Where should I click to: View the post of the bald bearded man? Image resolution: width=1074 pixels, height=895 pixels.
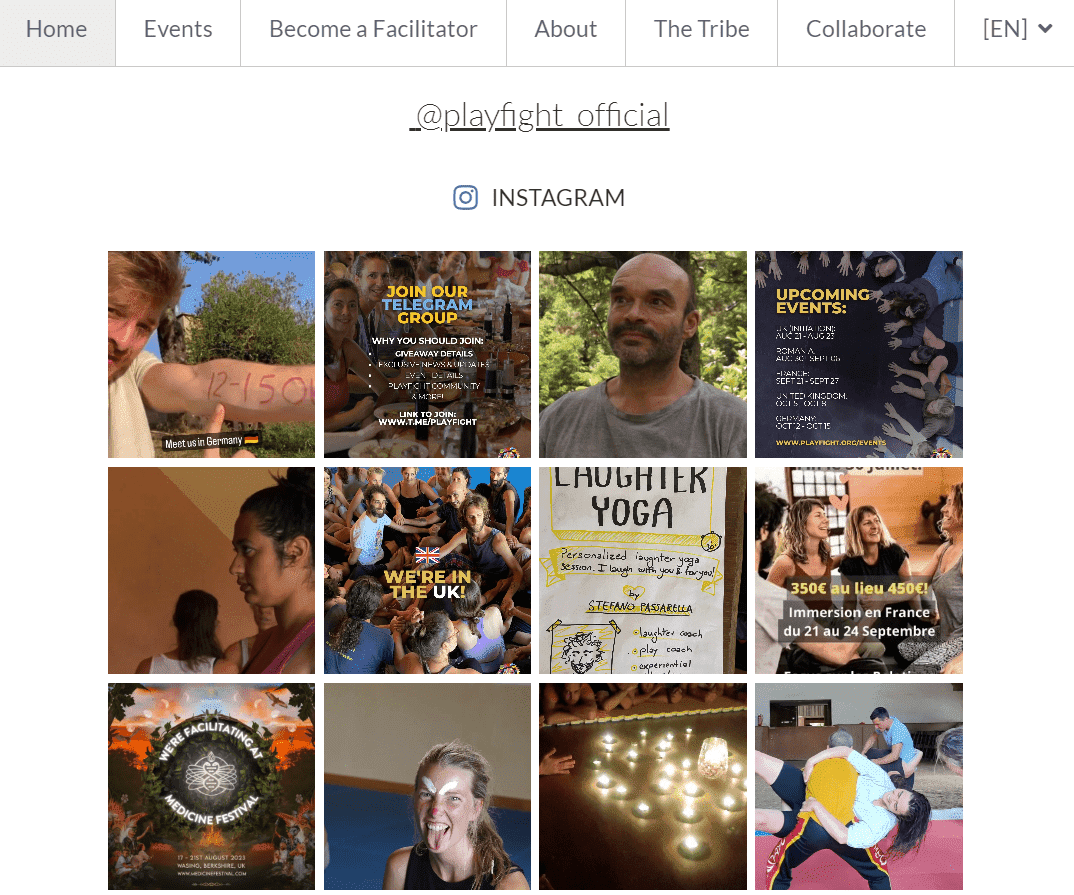pyautogui.click(x=642, y=354)
